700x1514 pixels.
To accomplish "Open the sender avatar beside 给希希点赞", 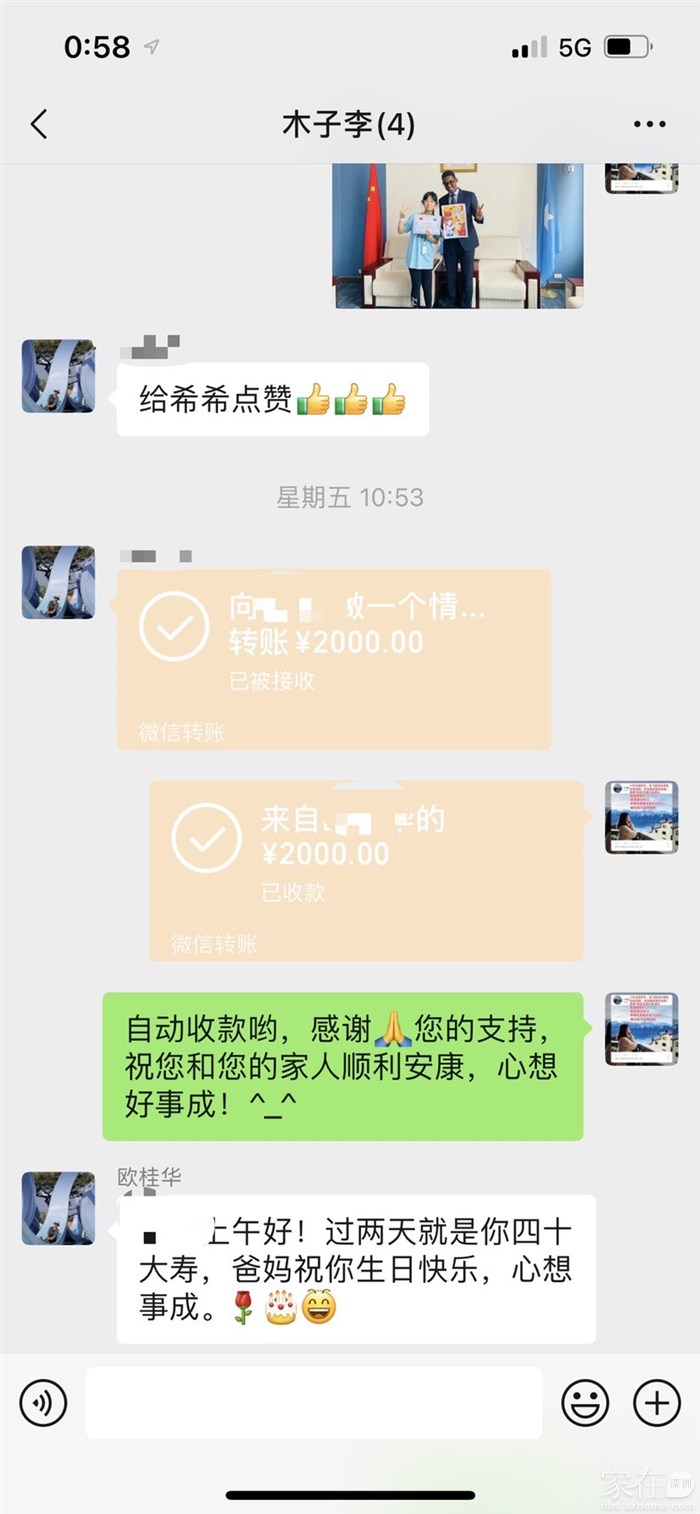I will 59,376.
